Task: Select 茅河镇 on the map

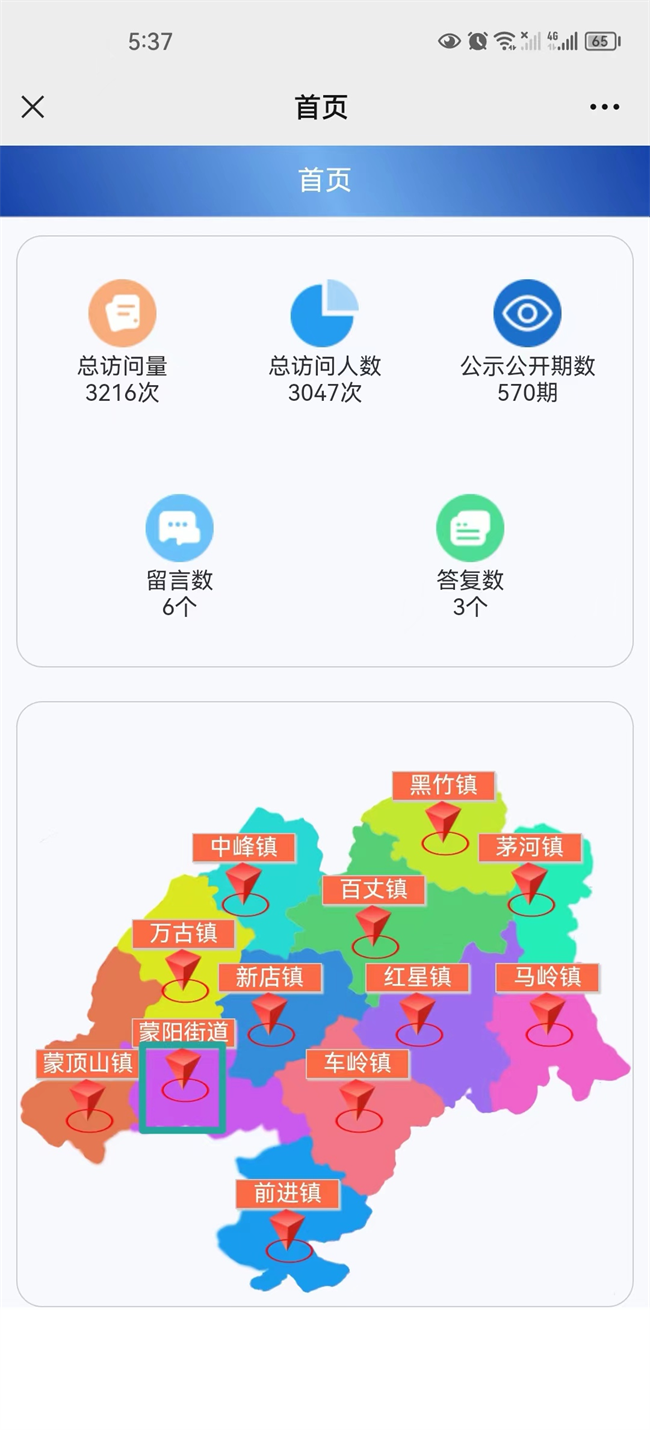Action: (529, 884)
